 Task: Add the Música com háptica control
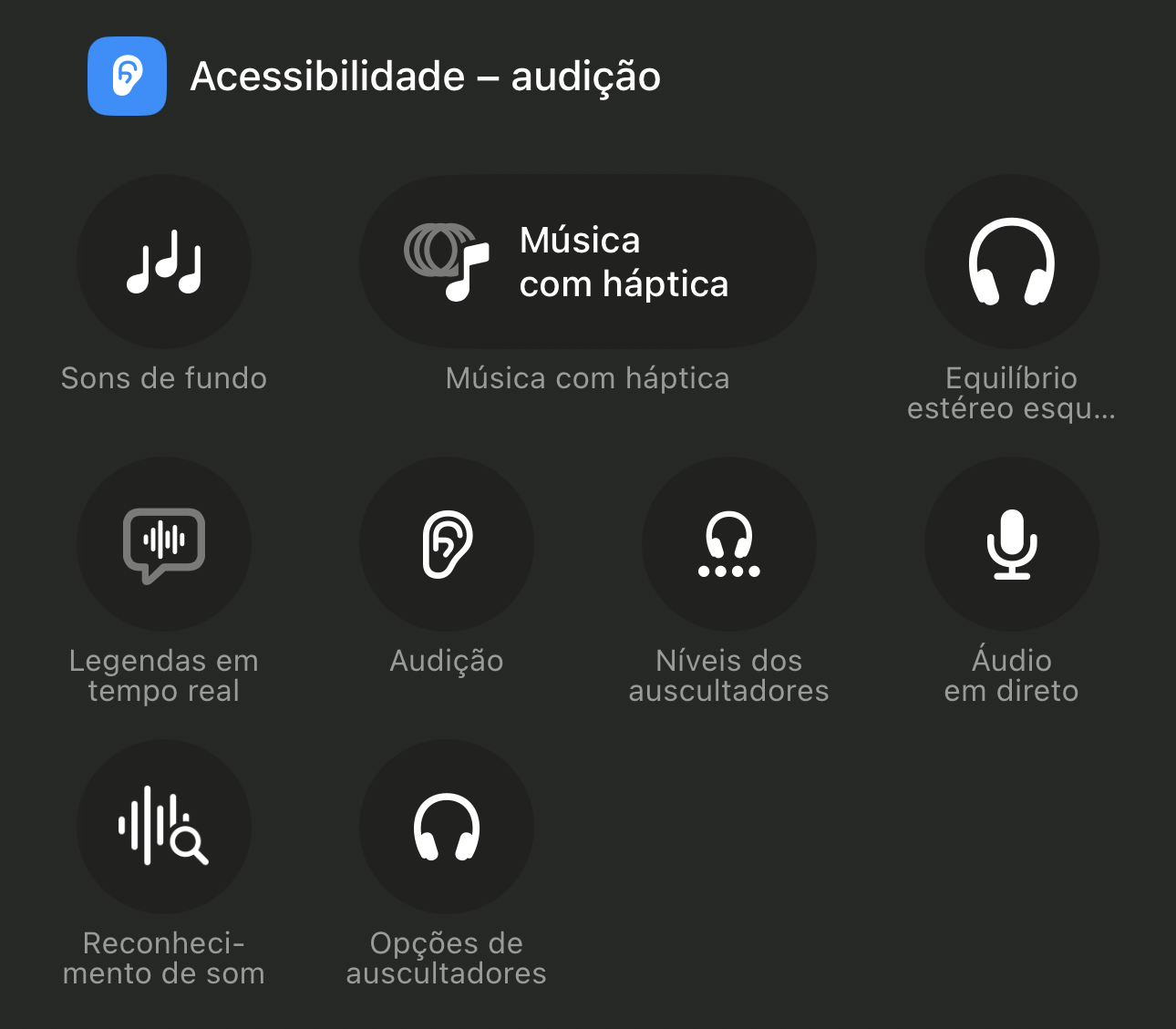[x=587, y=262]
